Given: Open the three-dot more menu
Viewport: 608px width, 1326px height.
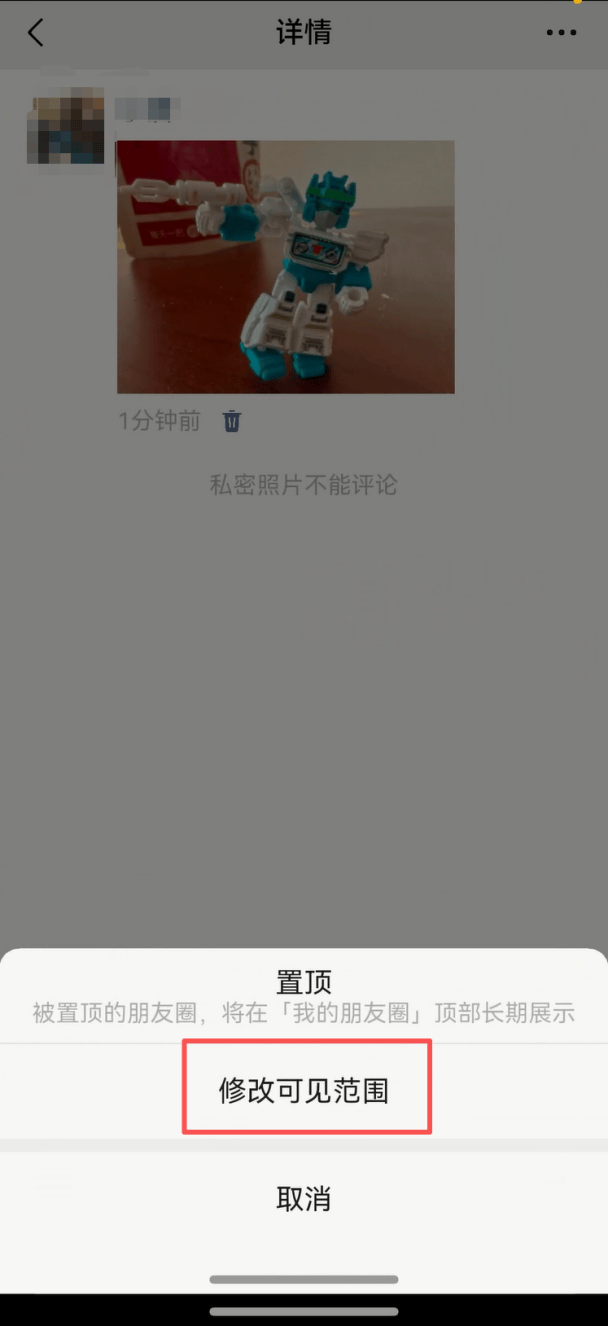Looking at the screenshot, I should pyautogui.click(x=561, y=33).
